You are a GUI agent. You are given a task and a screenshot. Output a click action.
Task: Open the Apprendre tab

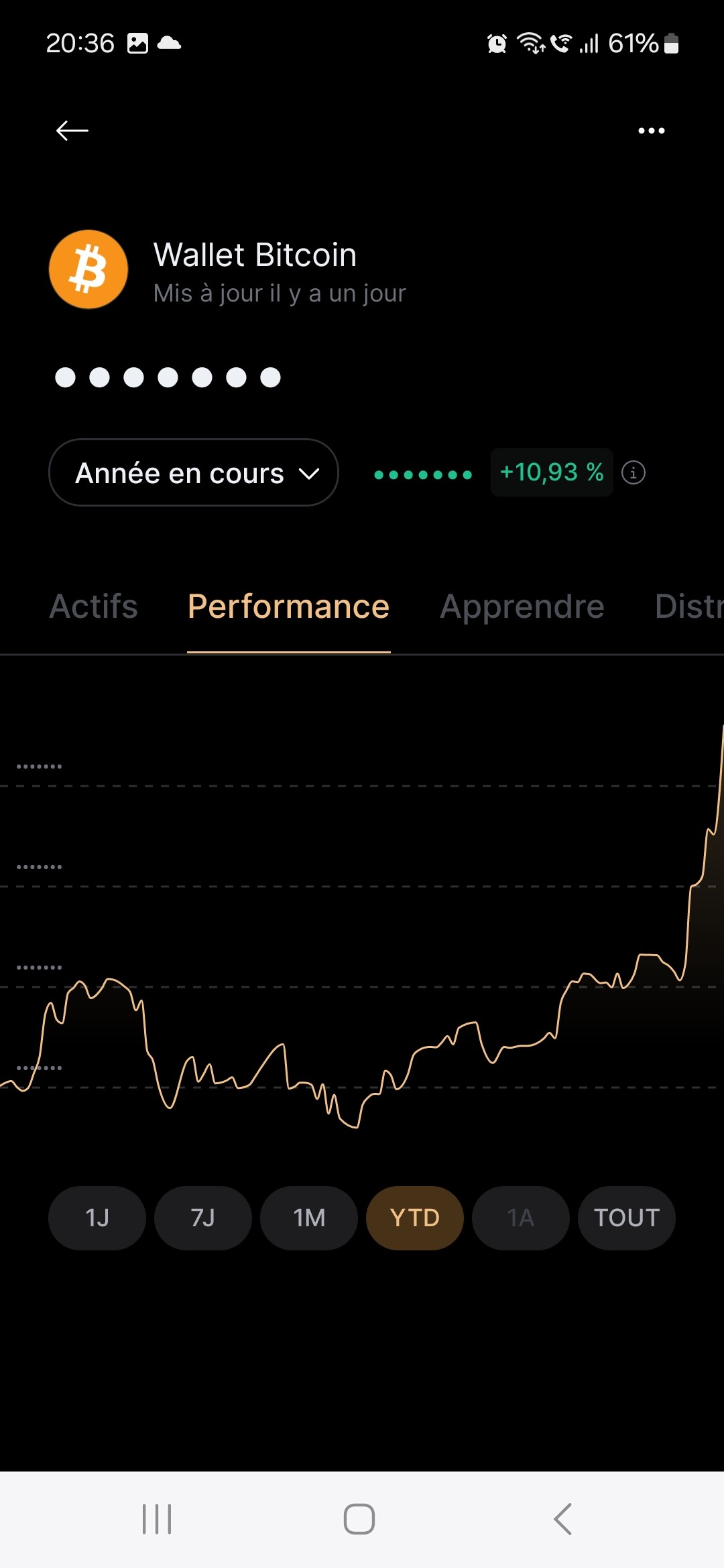522,606
